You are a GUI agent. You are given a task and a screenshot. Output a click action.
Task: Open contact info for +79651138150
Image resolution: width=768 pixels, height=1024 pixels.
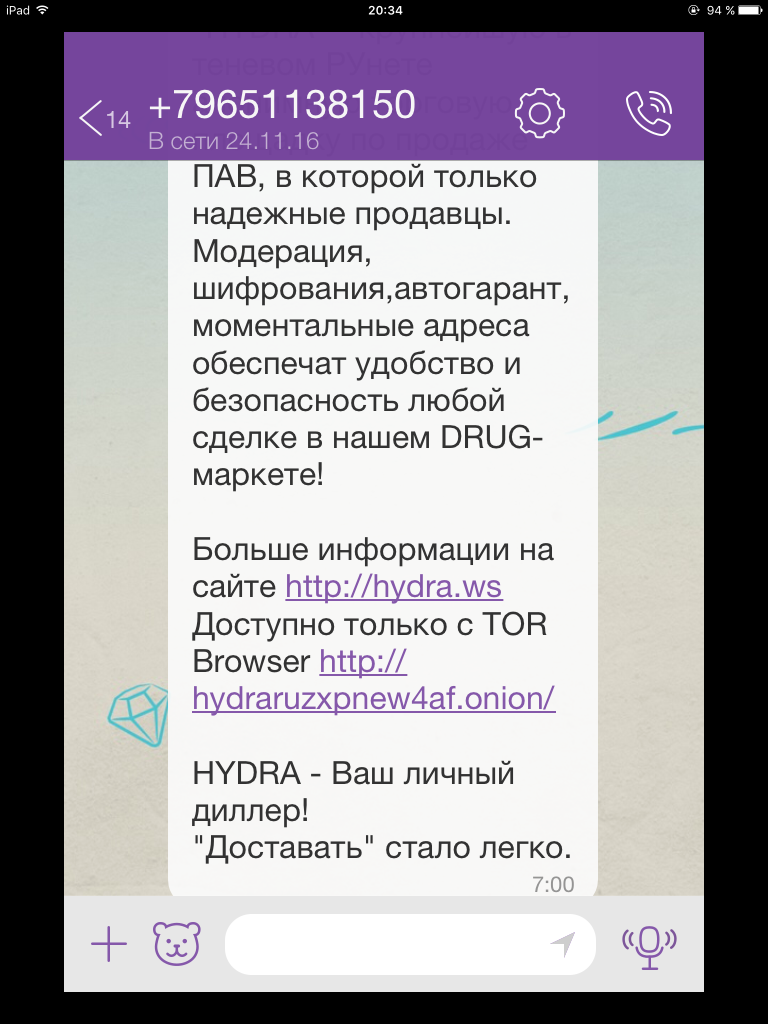[282, 105]
